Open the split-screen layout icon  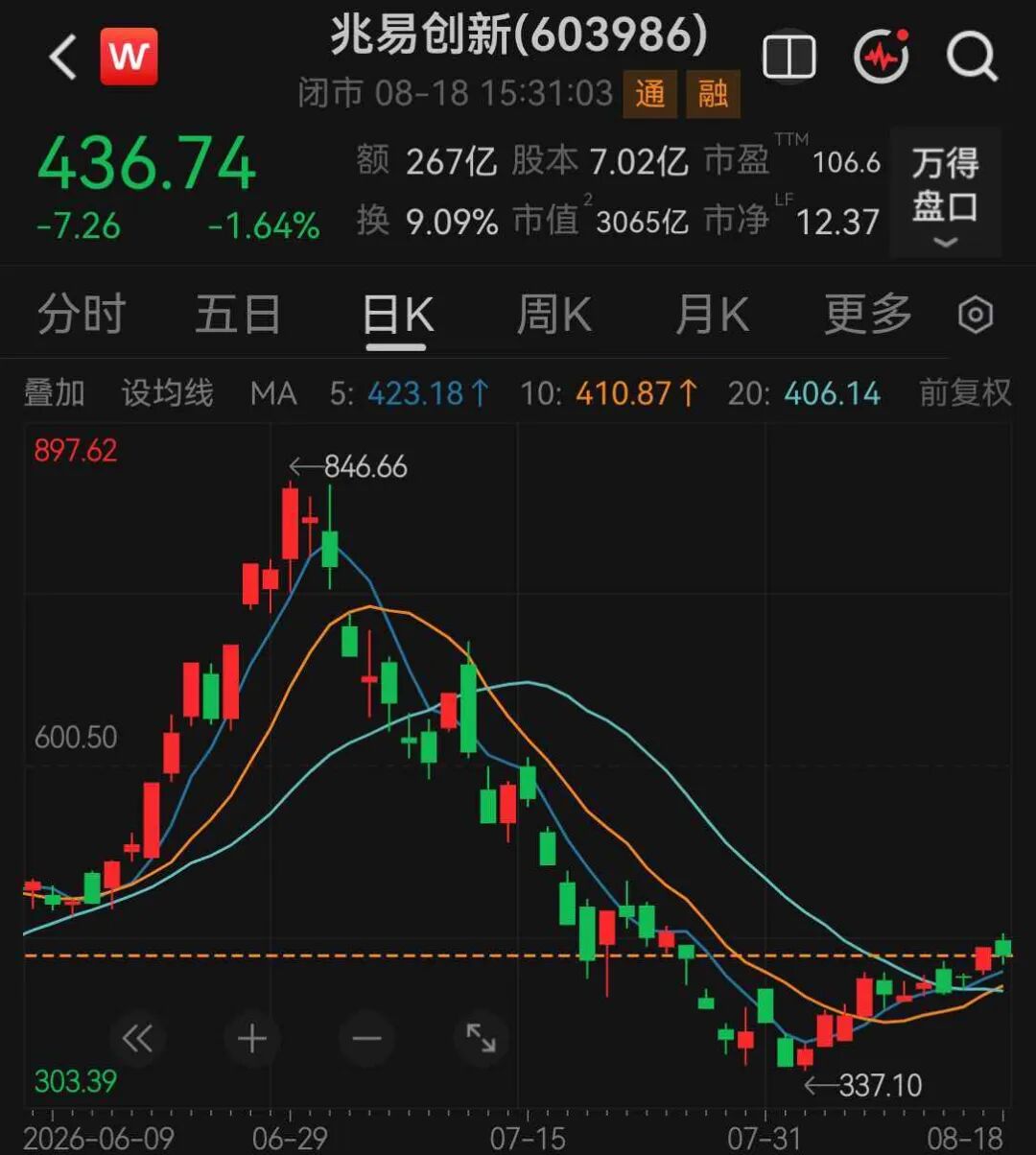pos(789,57)
